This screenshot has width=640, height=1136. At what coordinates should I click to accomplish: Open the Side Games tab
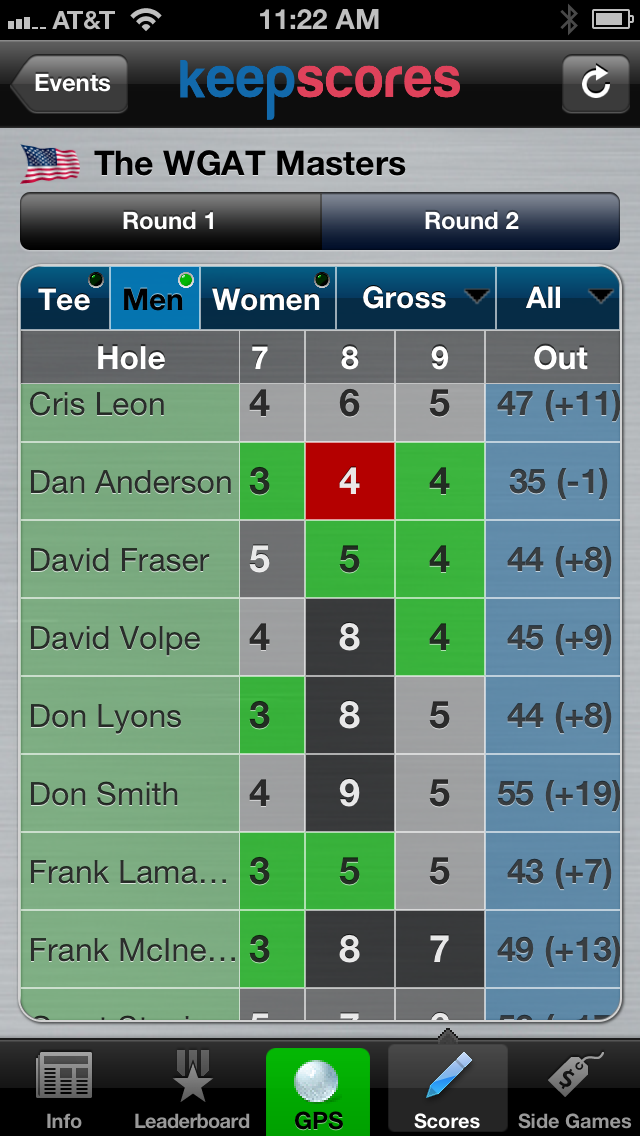575,1090
